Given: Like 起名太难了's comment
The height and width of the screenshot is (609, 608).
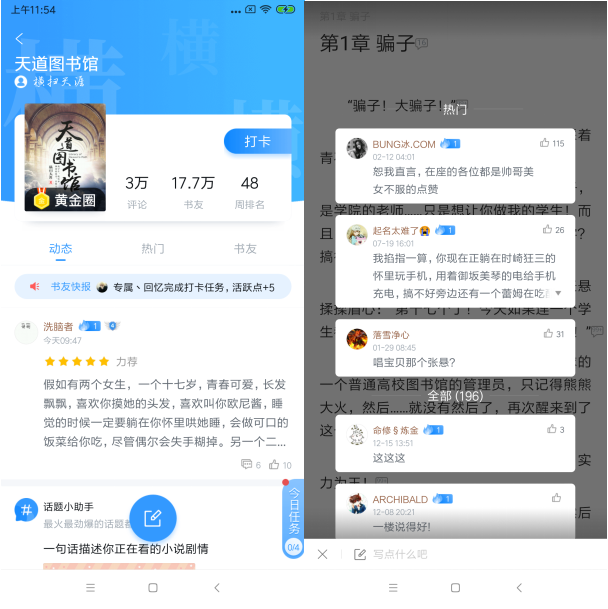Looking at the screenshot, I should point(553,230).
